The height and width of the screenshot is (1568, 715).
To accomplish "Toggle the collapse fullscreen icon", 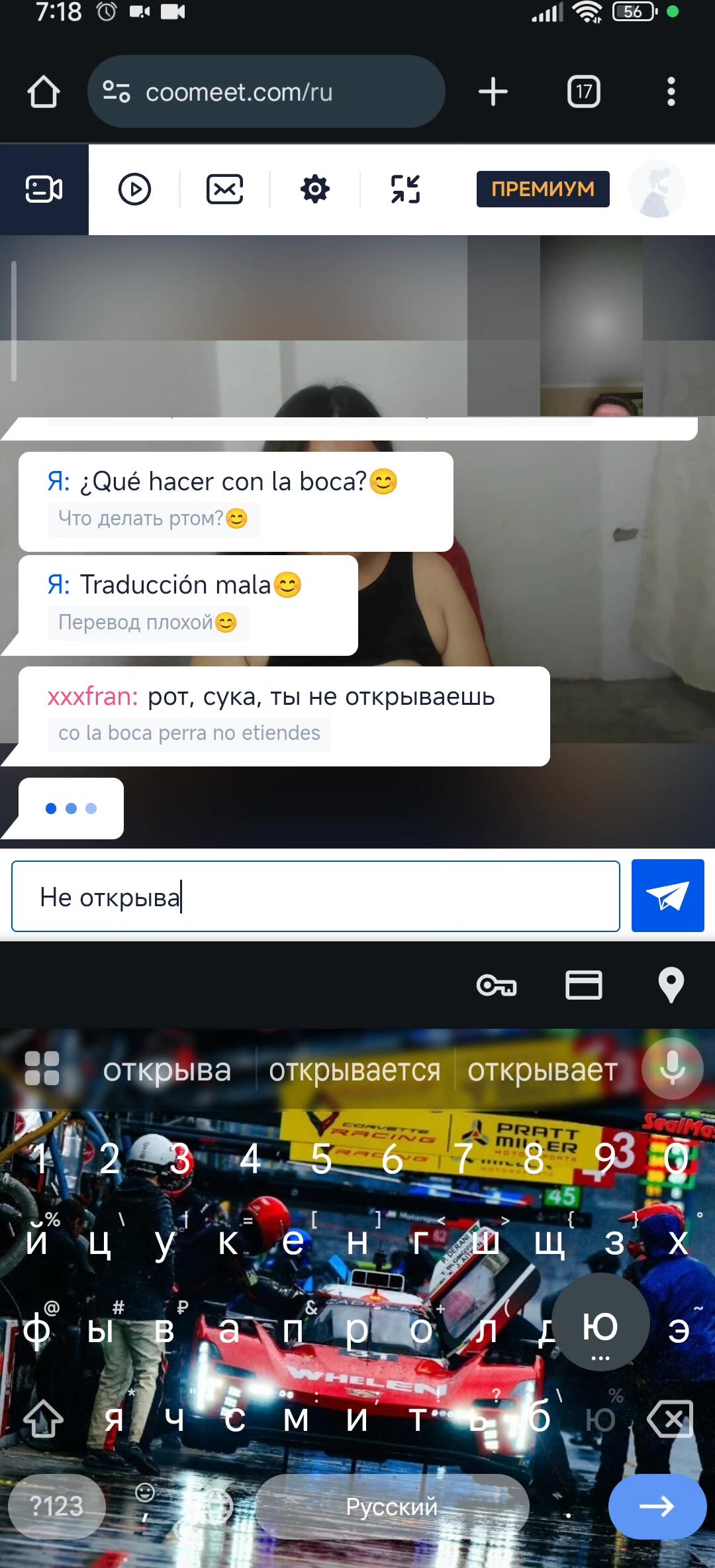I will 405,189.
